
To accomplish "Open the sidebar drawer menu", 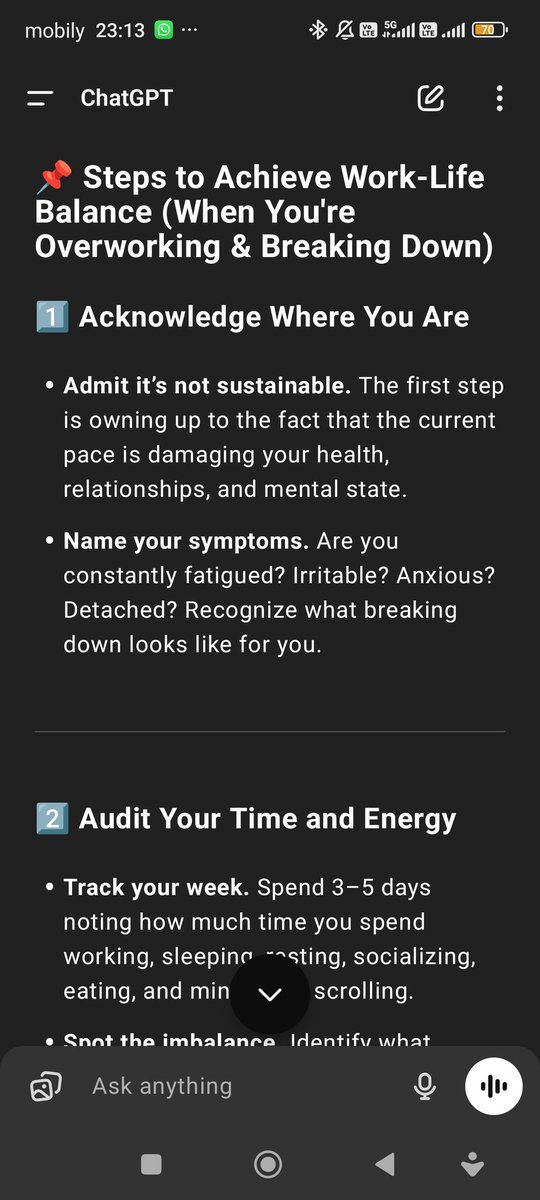I will (40, 98).
